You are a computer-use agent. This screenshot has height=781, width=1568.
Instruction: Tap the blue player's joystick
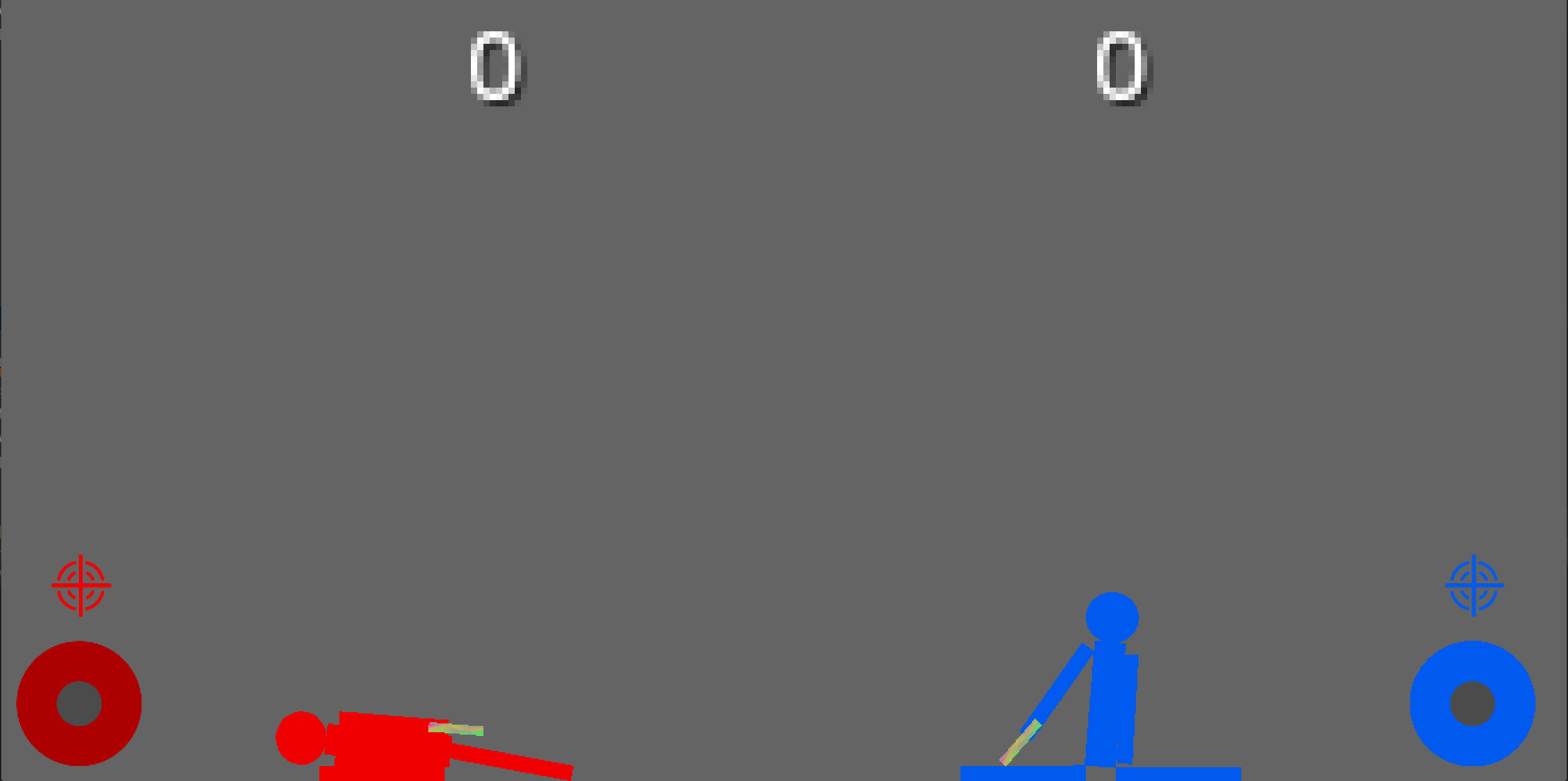click(1472, 703)
